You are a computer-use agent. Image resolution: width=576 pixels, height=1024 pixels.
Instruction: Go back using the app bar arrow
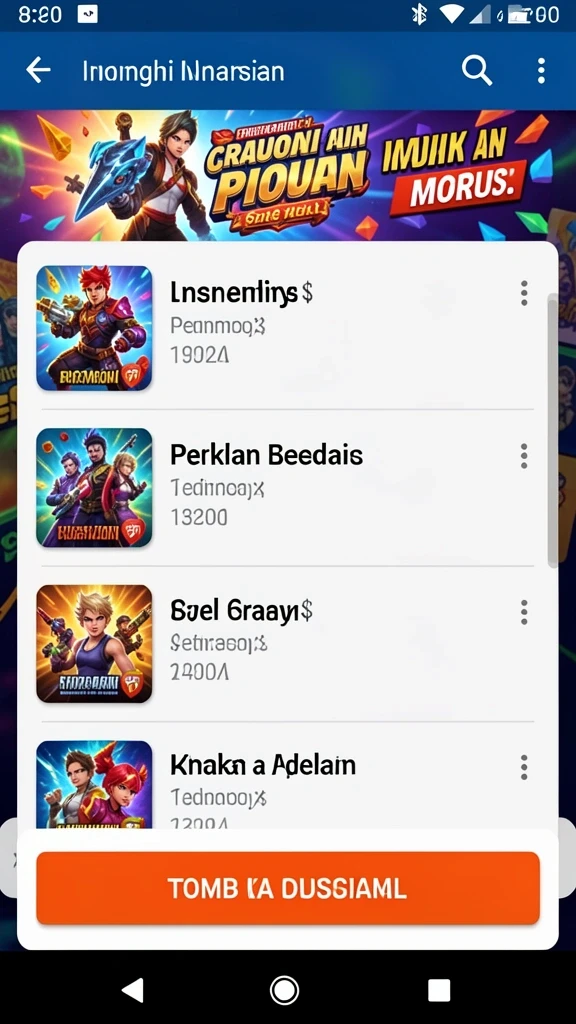pyautogui.click(x=39, y=71)
